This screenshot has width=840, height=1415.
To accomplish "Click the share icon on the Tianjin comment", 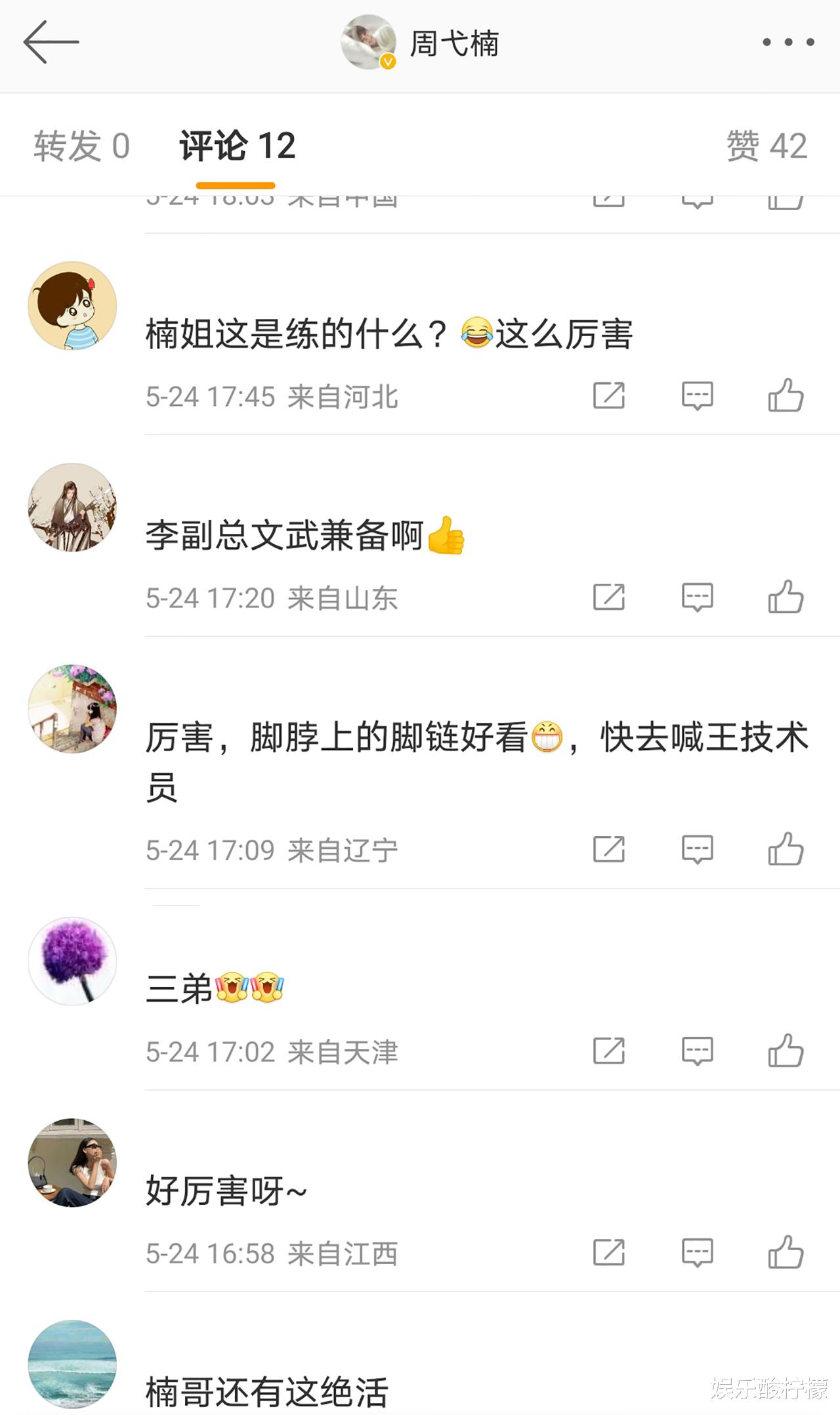I will 608,1051.
